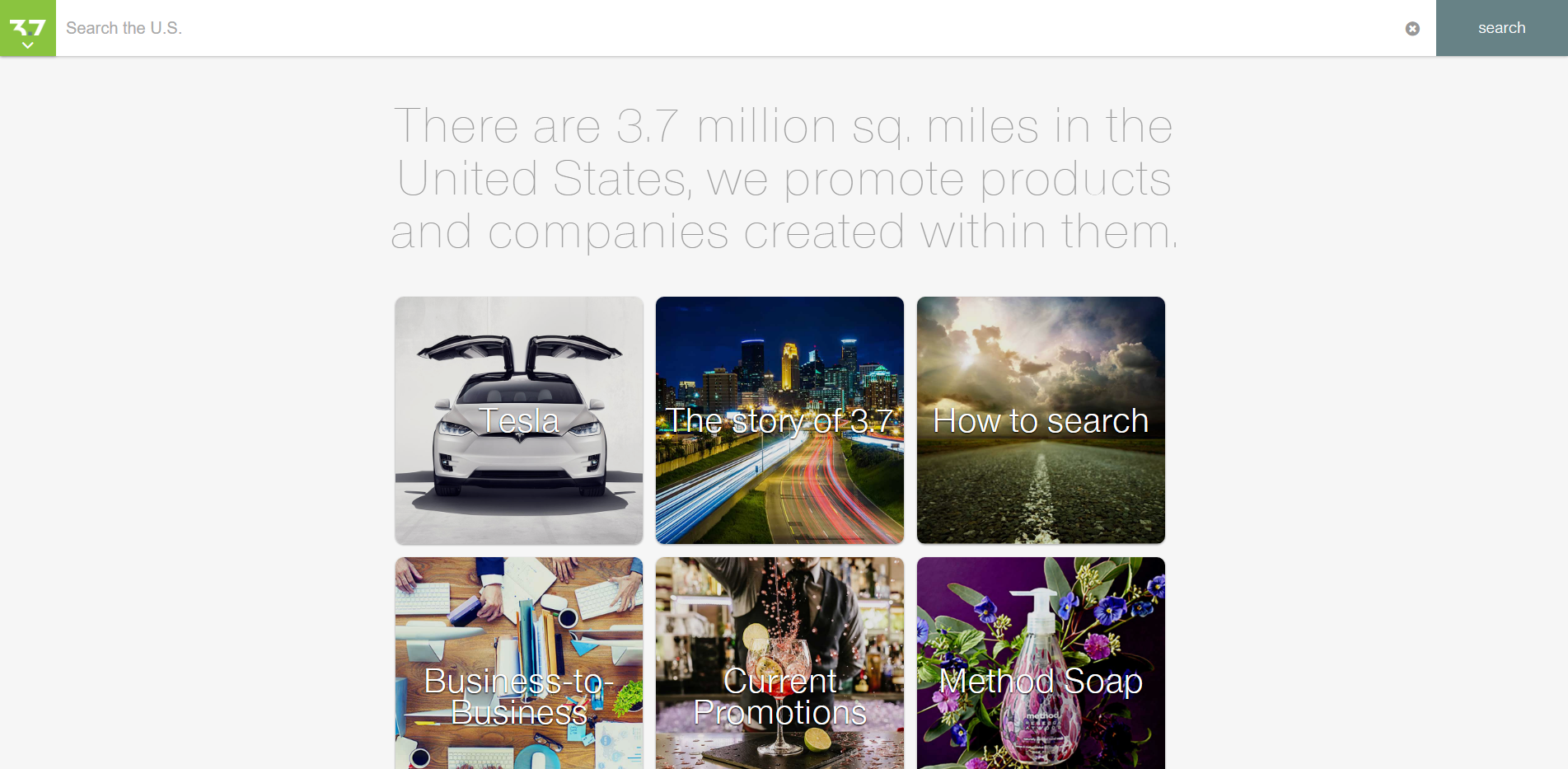Open the How to search tile
Viewport: 1568px width, 769px height.
point(1041,420)
